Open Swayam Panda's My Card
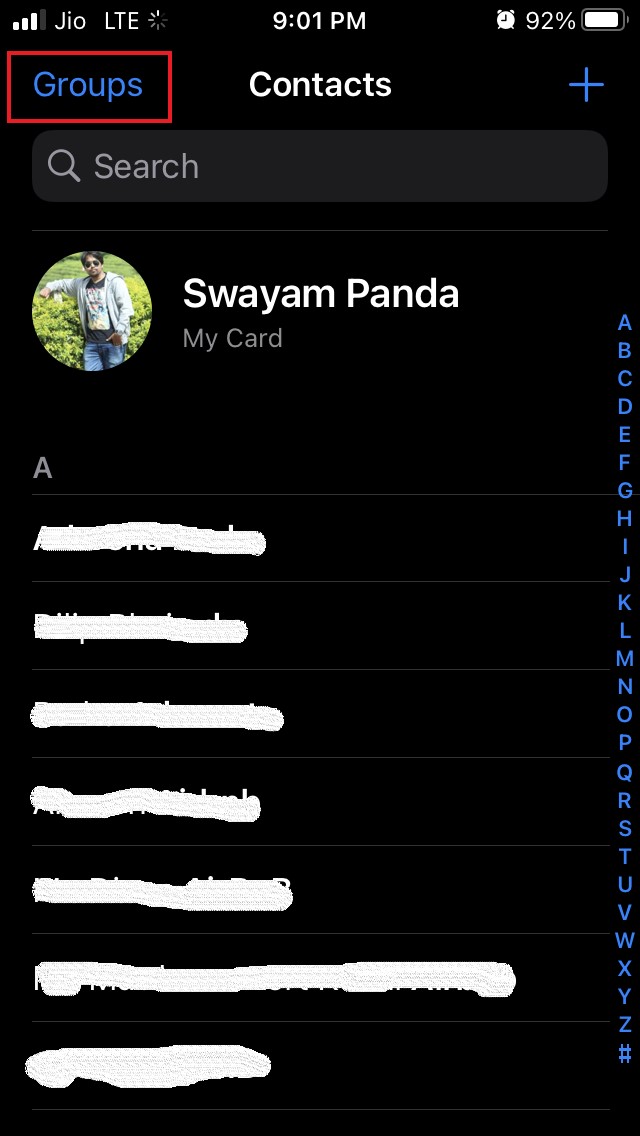The image size is (640, 1136). click(x=320, y=311)
